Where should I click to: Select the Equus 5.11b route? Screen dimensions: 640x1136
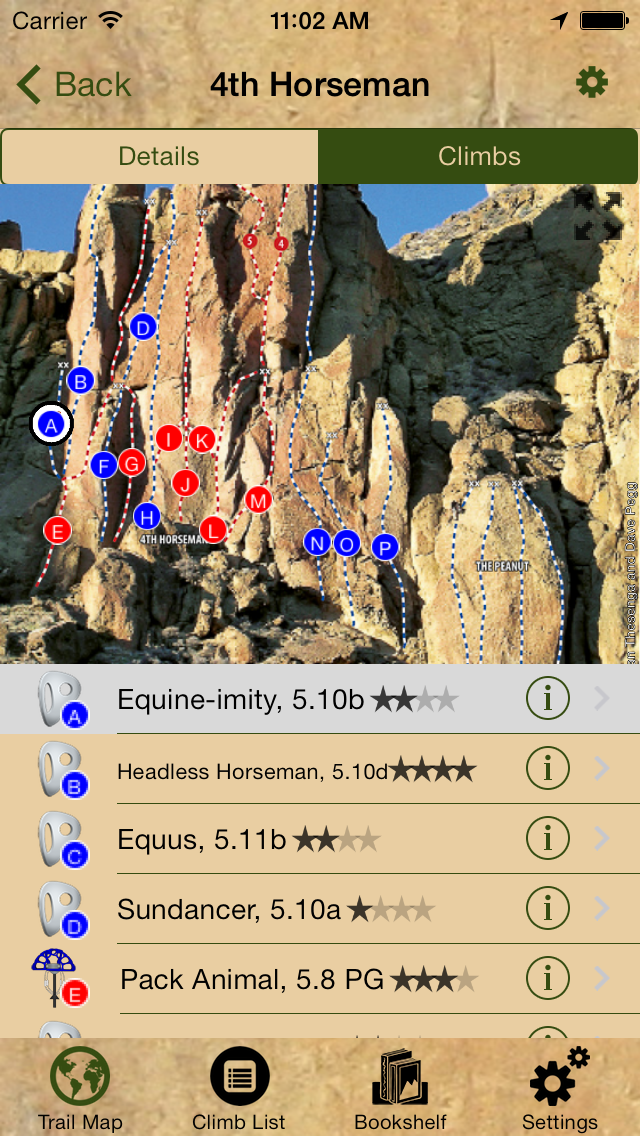click(x=248, y=839)
